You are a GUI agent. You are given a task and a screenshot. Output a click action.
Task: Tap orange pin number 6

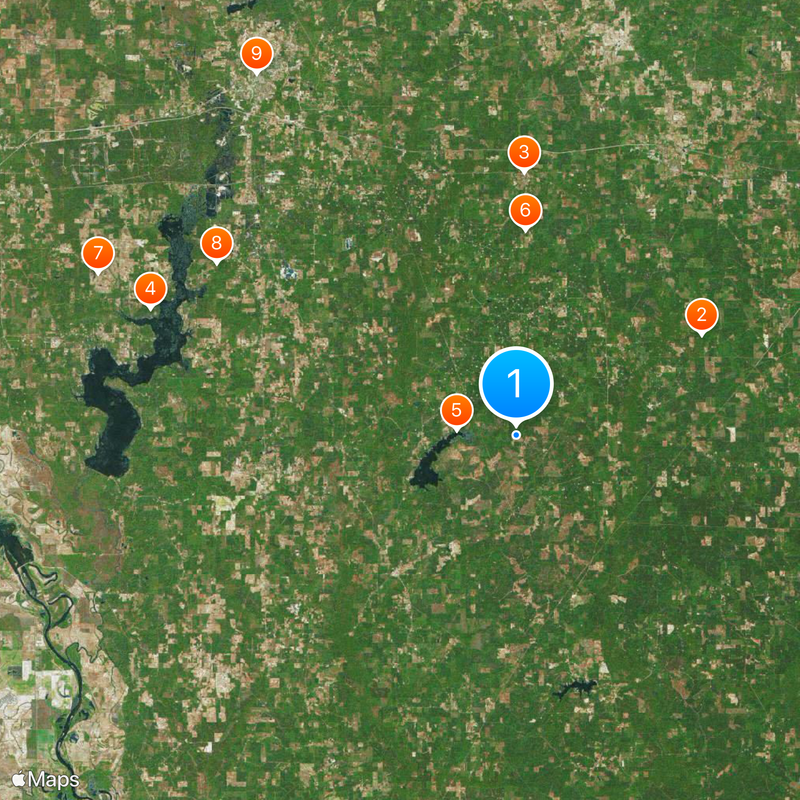[525, 211]
